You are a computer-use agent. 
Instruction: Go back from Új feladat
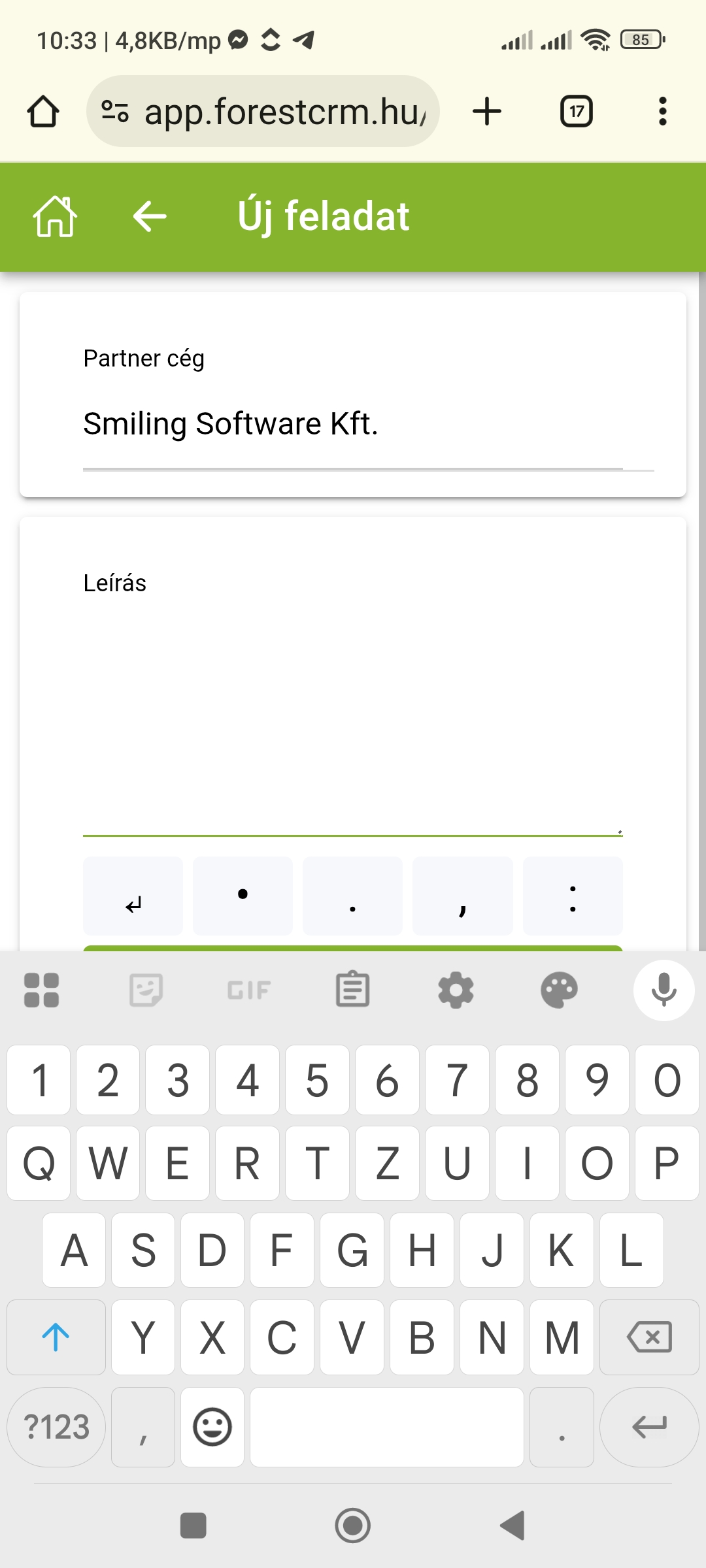(150, 216)
